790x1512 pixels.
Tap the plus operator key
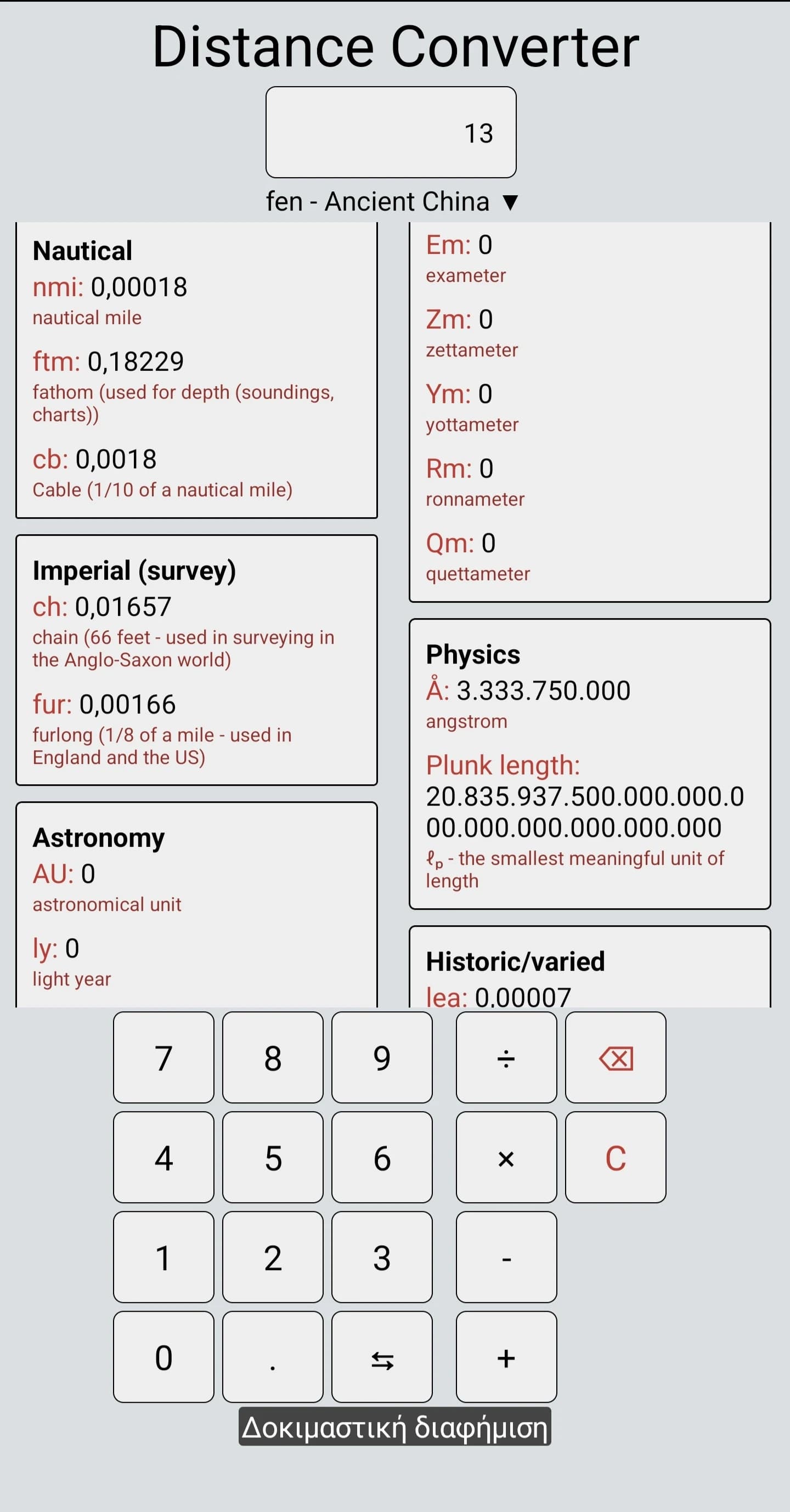click(506, 1357)
